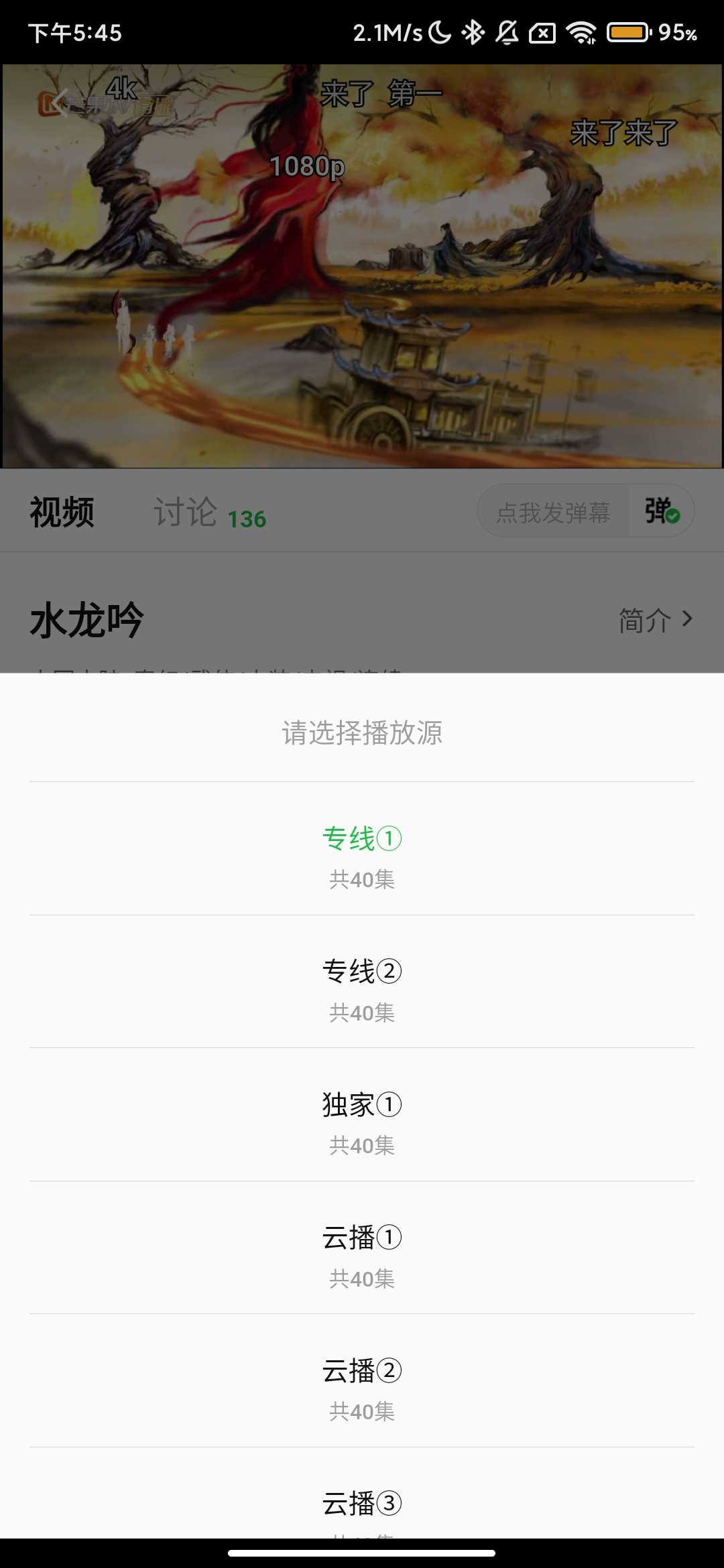The height and width of the screenshot is (1568, 724).
Task: Toggle the 弹 danmaku switch
Action: tap(662, 511)
